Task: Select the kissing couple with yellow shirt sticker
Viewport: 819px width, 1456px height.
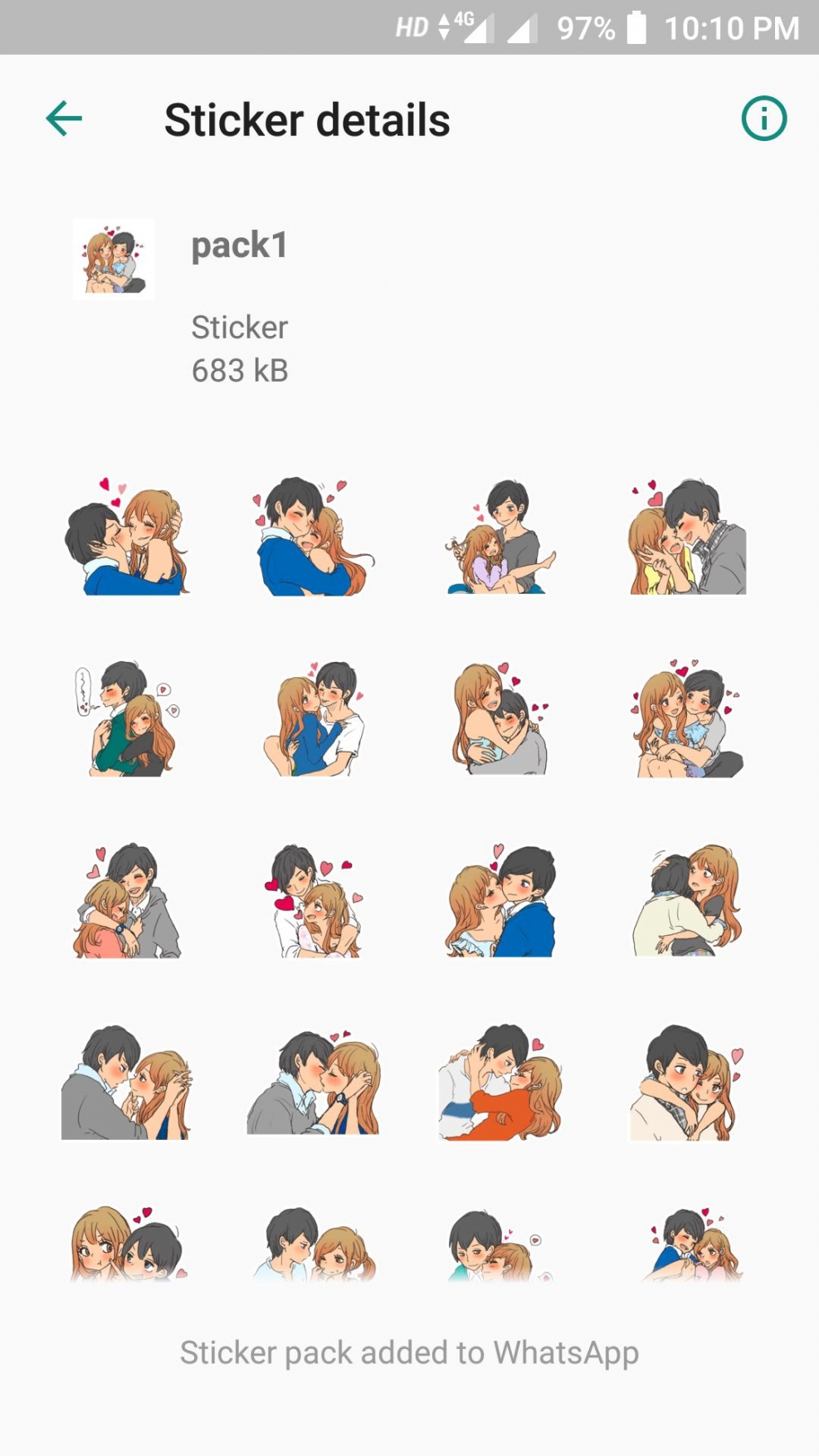Action: click(x=685, y=538)
